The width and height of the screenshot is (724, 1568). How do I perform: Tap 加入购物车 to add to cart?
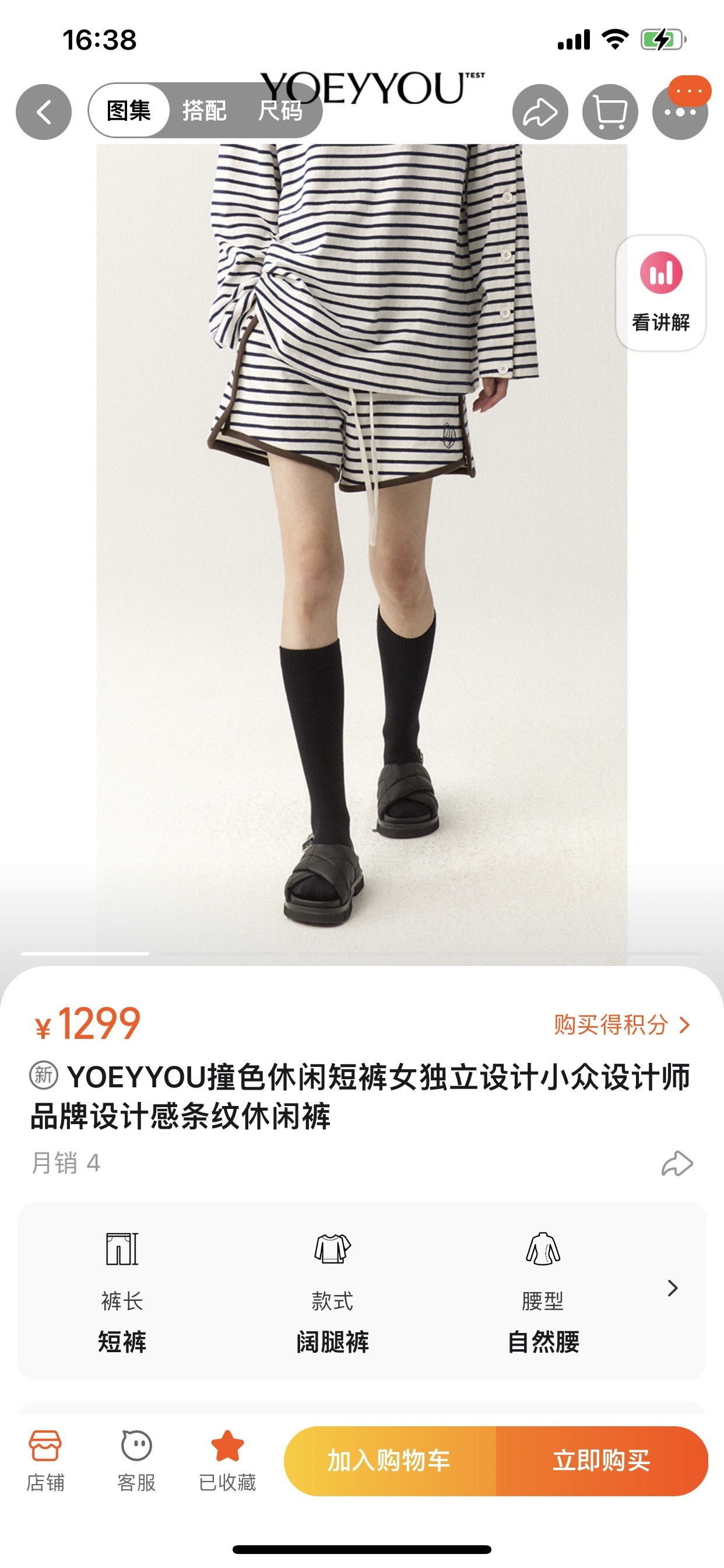pyautogui.click(x=389, y=1460)
